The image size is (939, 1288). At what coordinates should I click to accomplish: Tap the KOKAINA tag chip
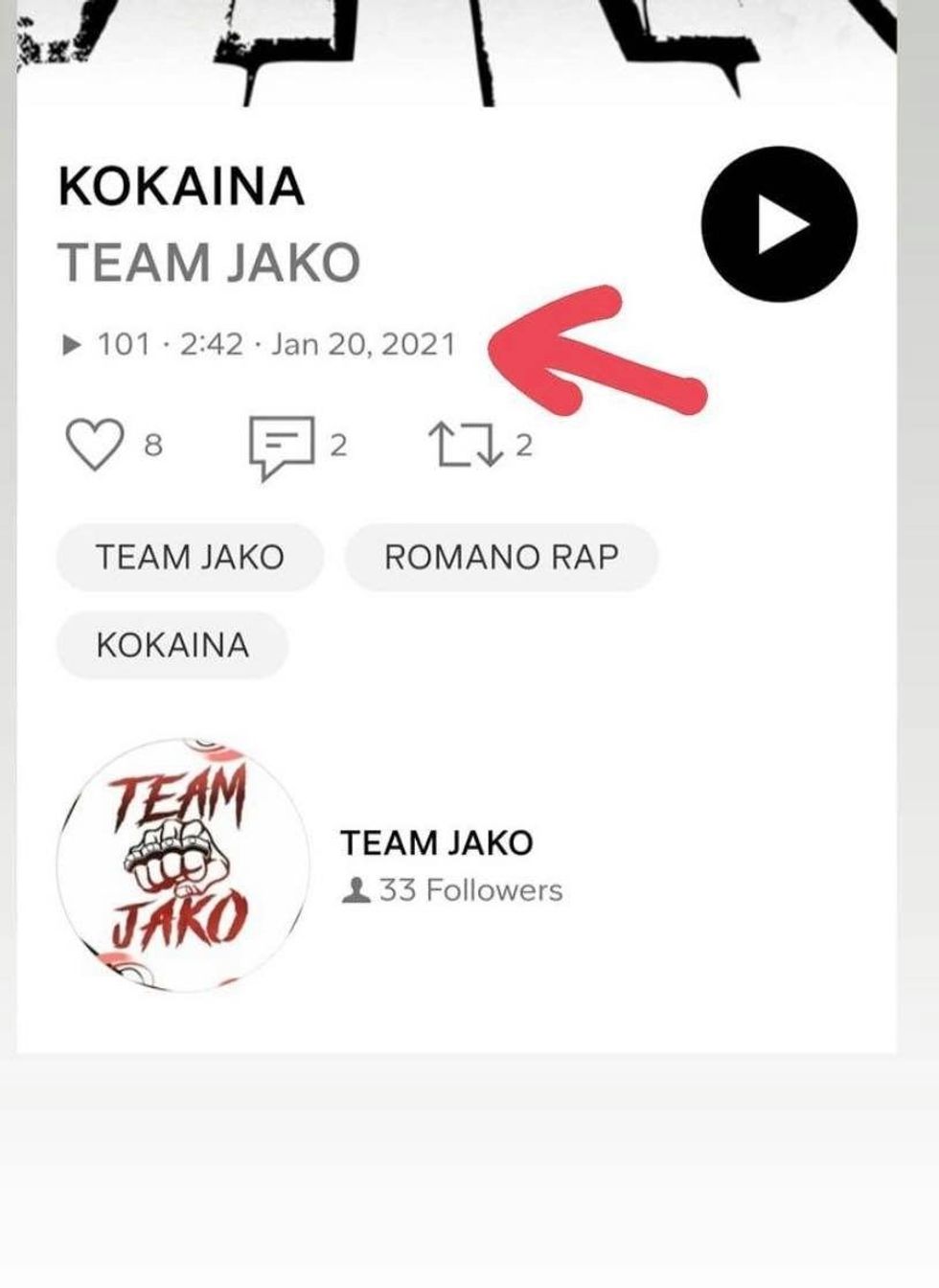pyautogui.click(x=172, y=645)
